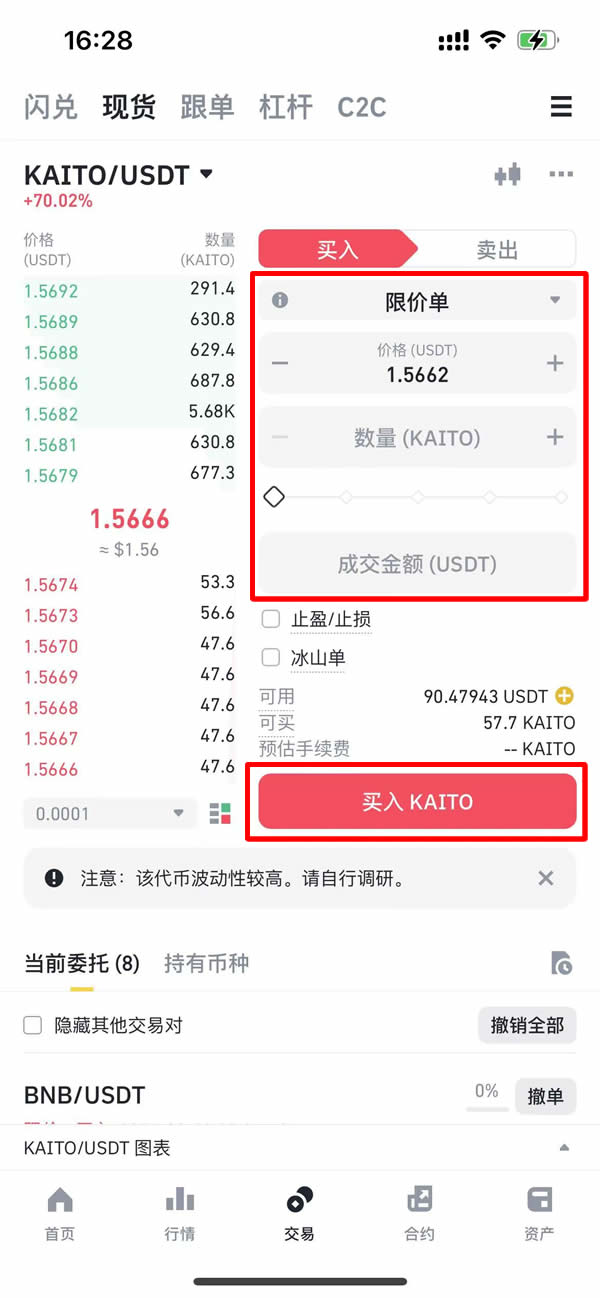Open the three-dot overflow menu
The width and height of the screenshot is (600, 1298).
(561, 175)
